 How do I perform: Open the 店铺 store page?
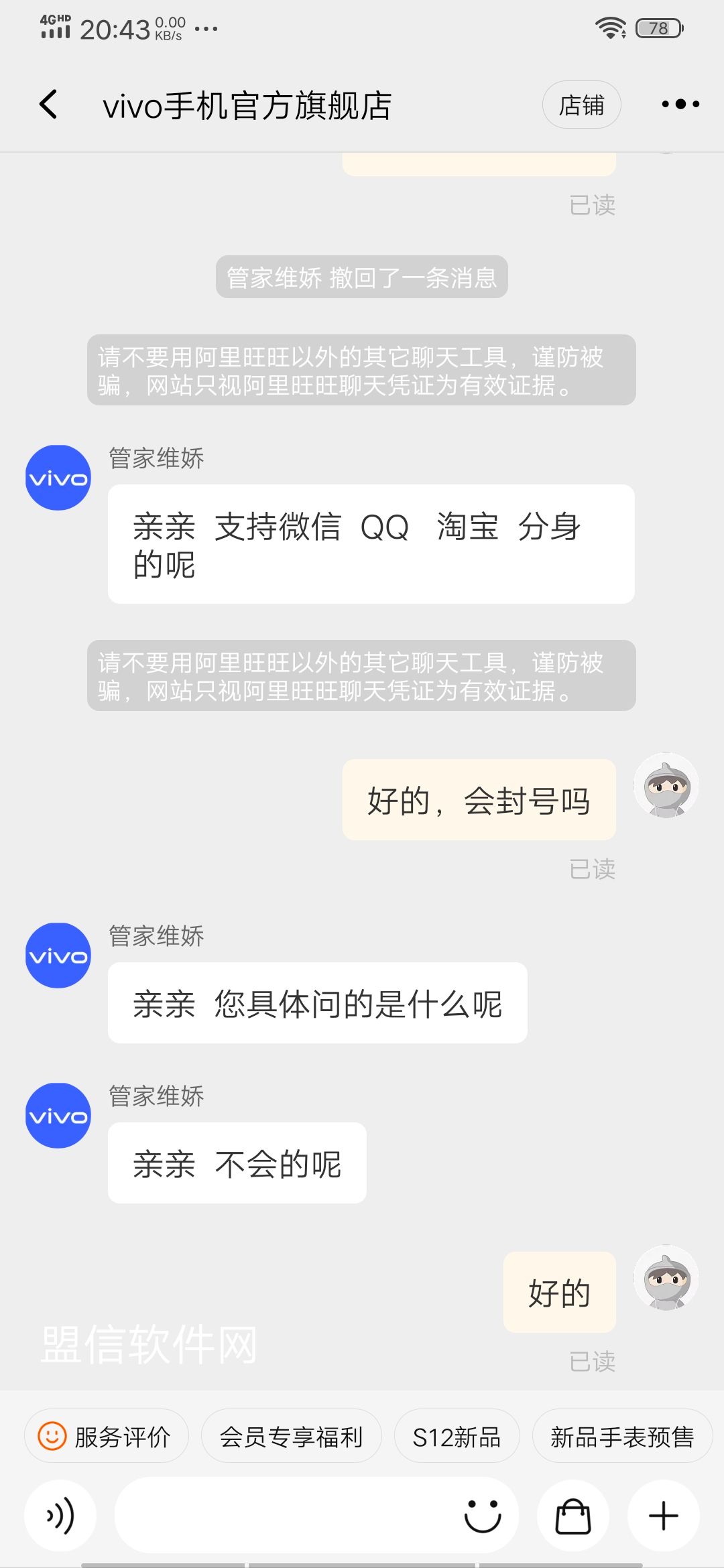tap(581, 105)
